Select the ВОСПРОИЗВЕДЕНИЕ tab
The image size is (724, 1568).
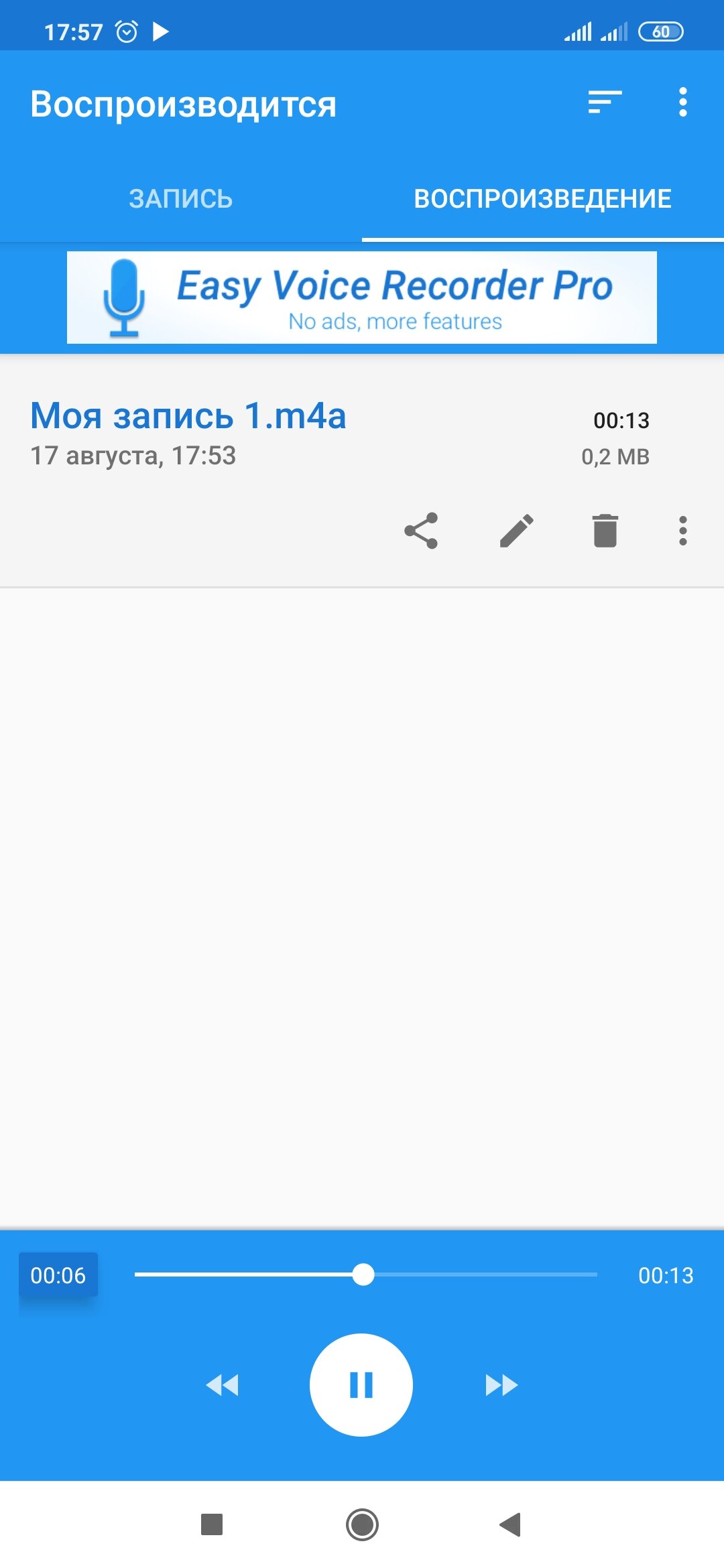tap(543, 199)
